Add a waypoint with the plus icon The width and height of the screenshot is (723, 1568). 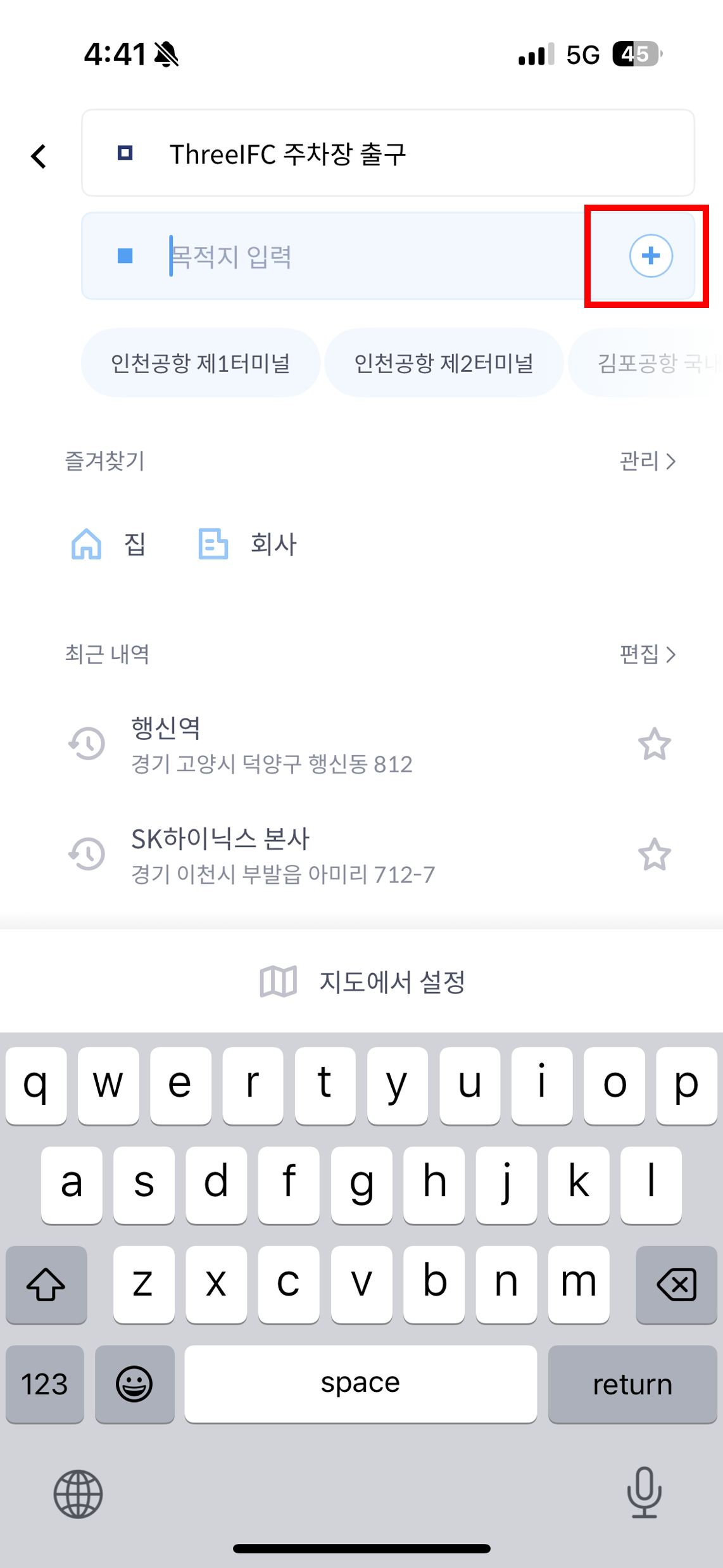pos(650,256)
